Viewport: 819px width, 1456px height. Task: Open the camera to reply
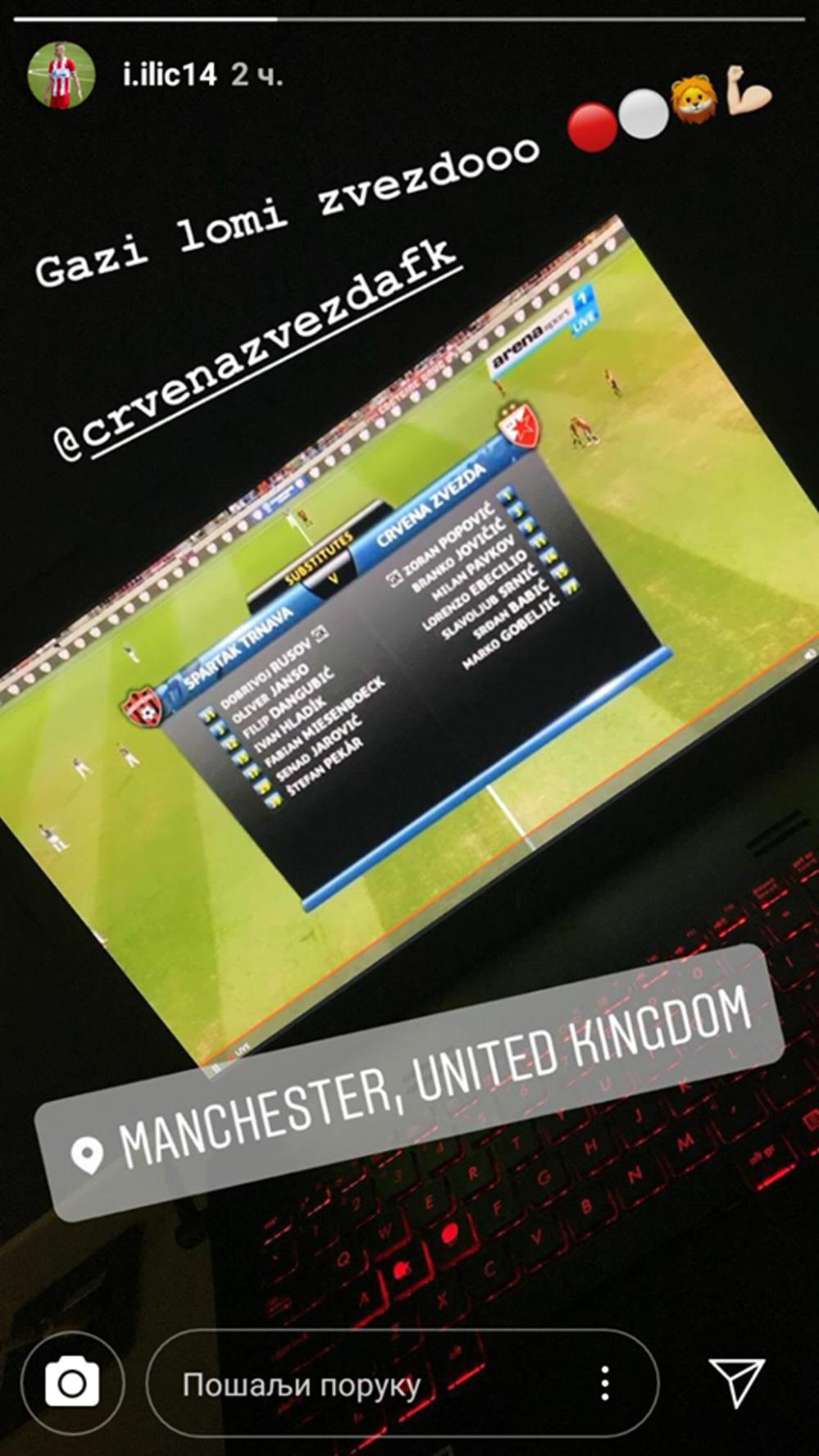(72, 1383)
